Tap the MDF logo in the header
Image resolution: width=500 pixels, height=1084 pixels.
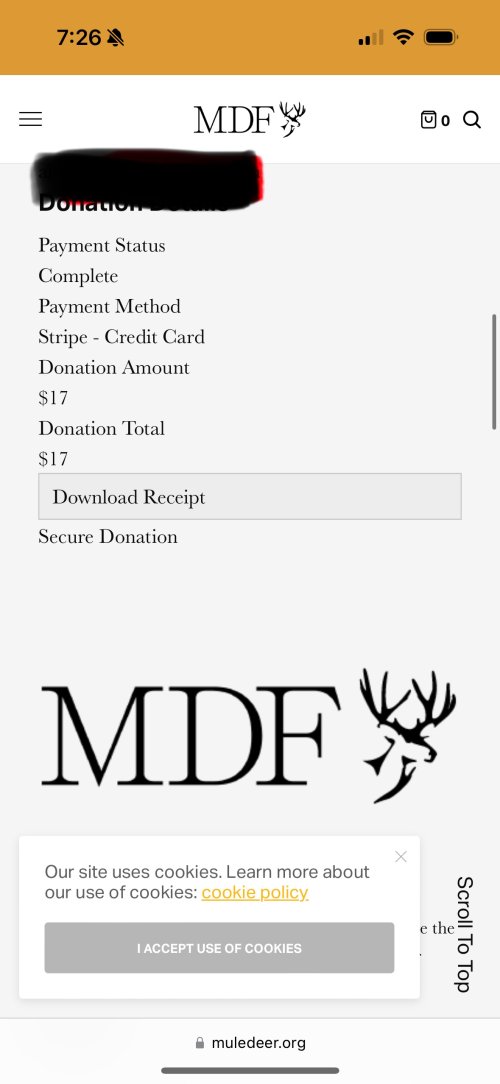pos(250,120)
